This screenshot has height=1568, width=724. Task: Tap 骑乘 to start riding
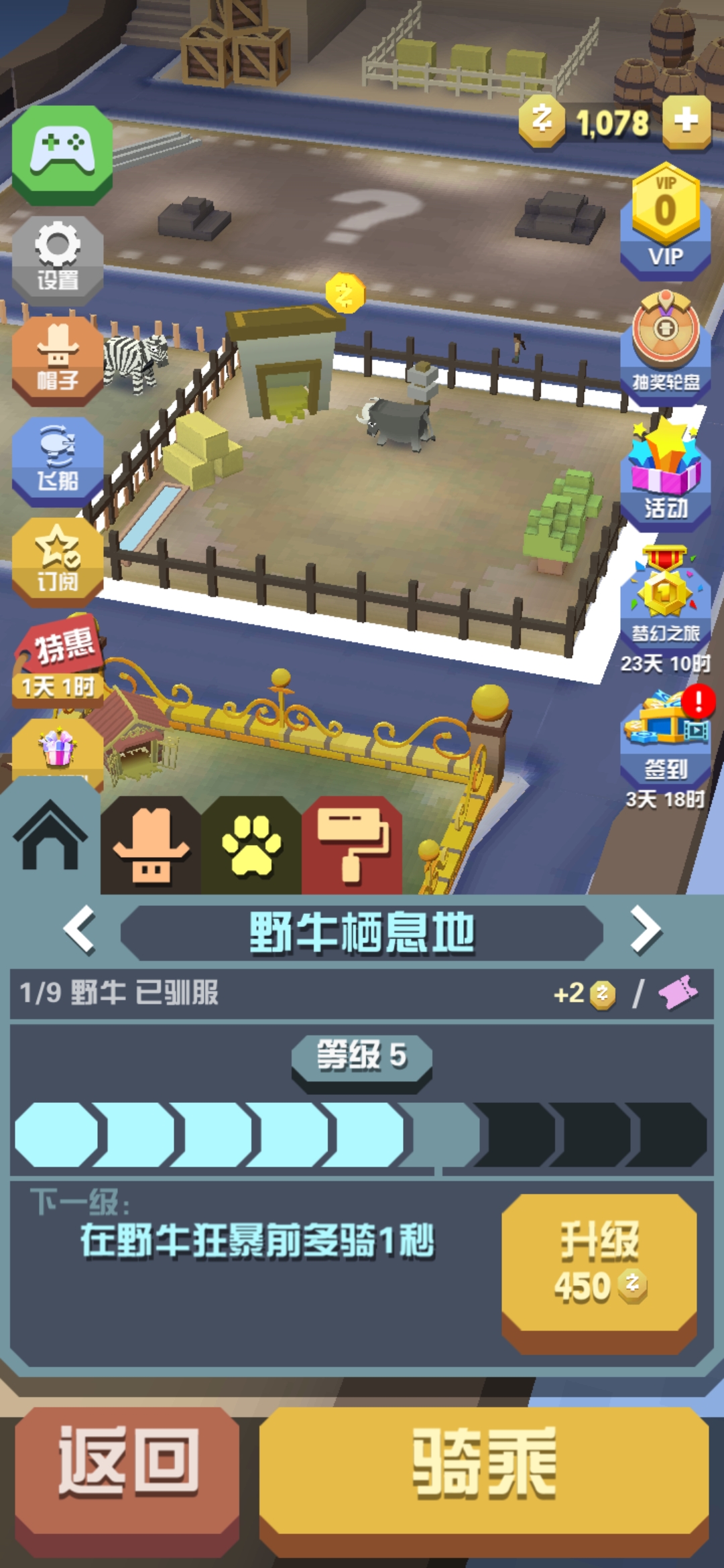[x=483, y=1465]
